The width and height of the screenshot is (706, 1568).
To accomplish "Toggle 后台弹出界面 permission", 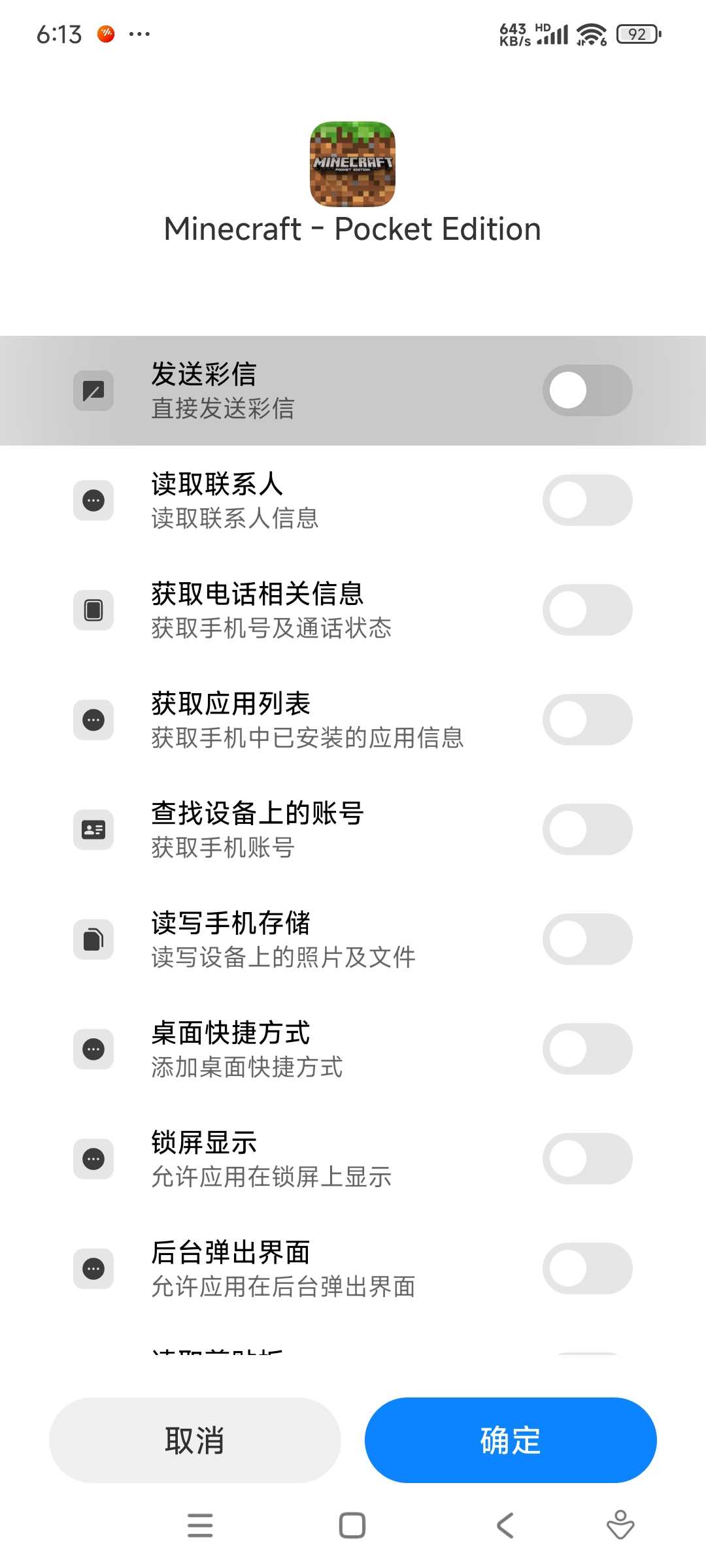I will pyautogui.click(x=587, y=1269).
